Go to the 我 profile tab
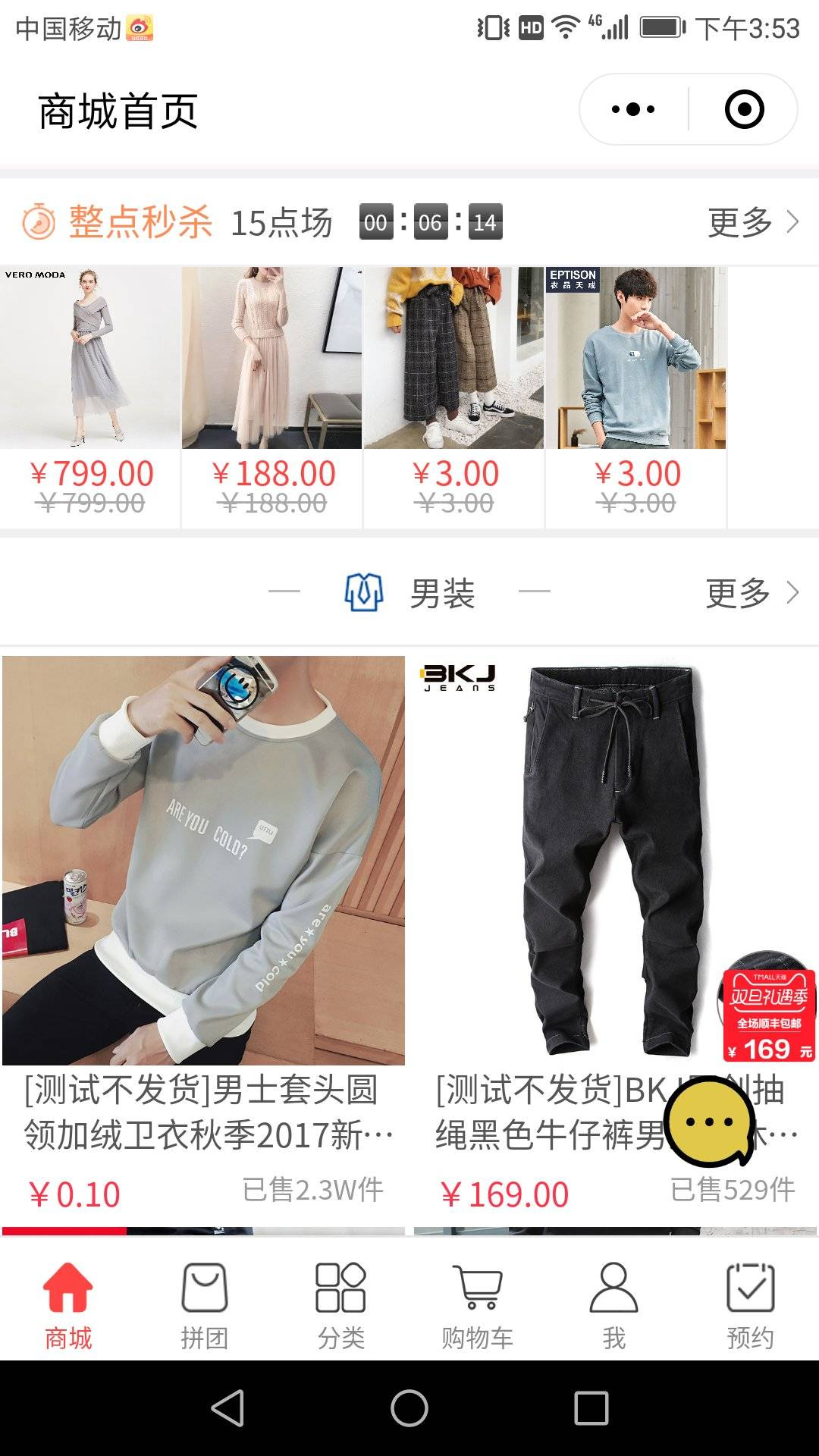The image size is (819, 1456). click(x=613, y=1305)
